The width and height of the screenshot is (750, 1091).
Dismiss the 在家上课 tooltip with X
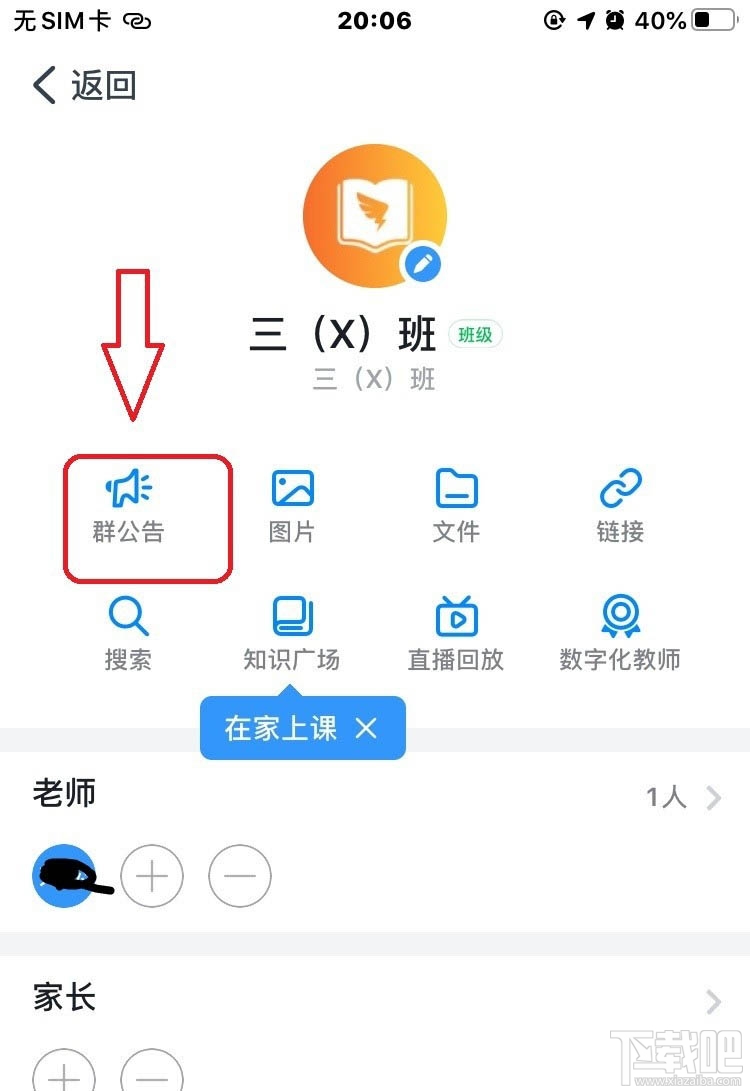click(x=366, y=729)
